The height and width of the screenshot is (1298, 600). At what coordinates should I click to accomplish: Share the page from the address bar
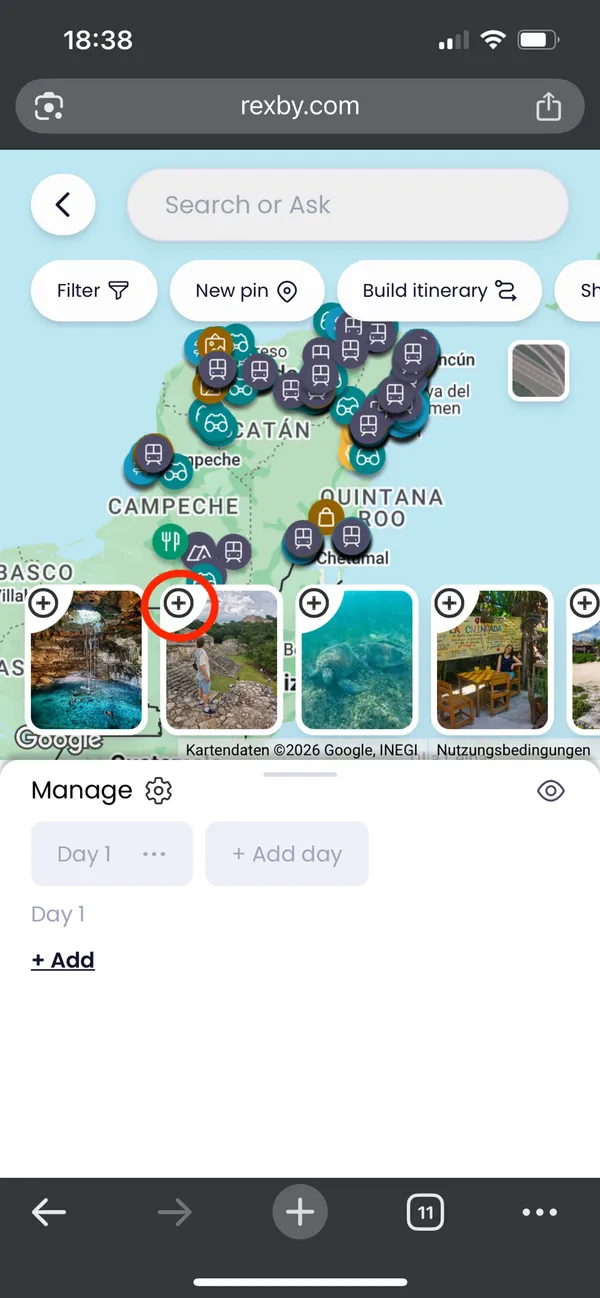tap(548, 106)
